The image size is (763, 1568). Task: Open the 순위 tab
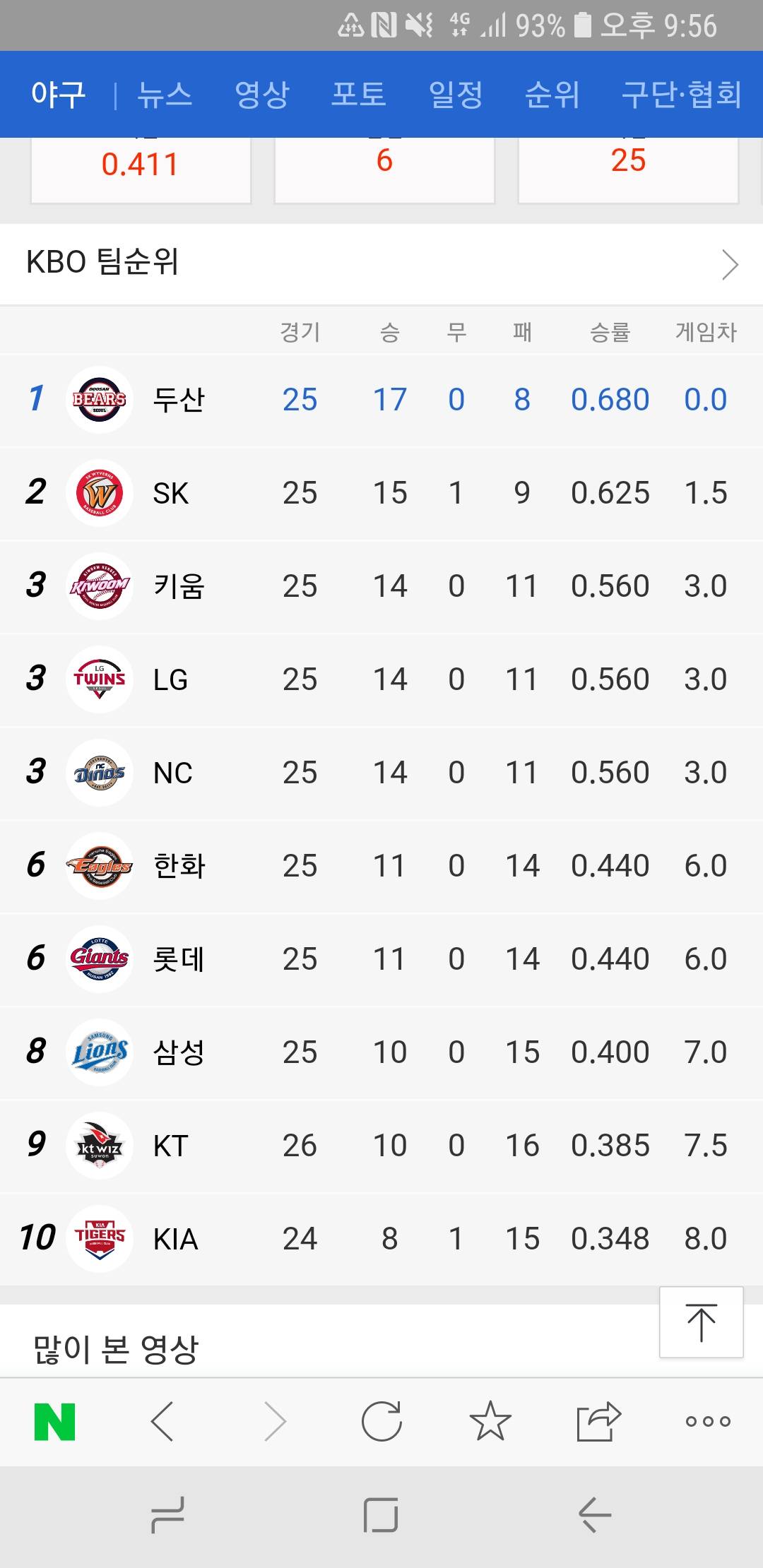(x=552, y=95)
